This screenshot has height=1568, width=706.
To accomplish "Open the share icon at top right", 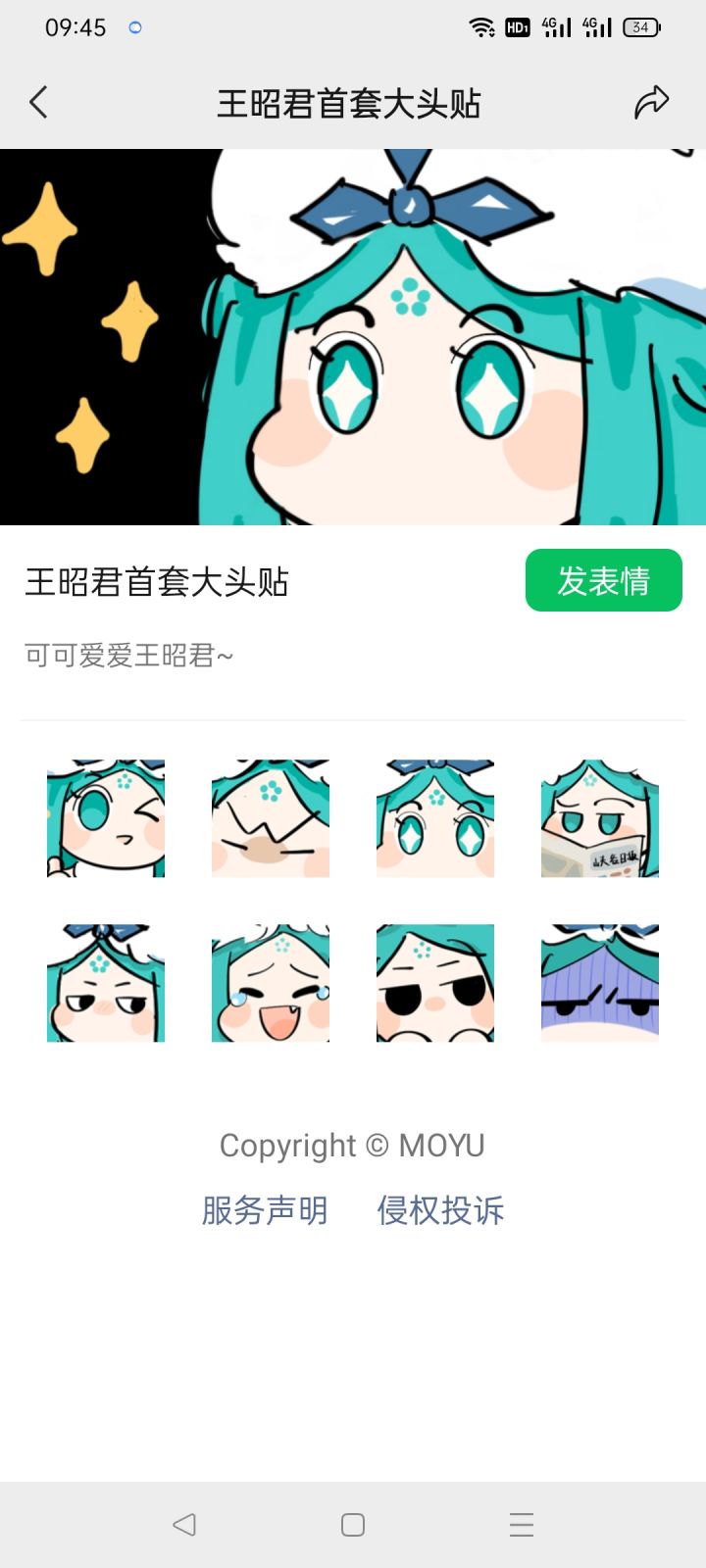I will [x=652, y=101].
